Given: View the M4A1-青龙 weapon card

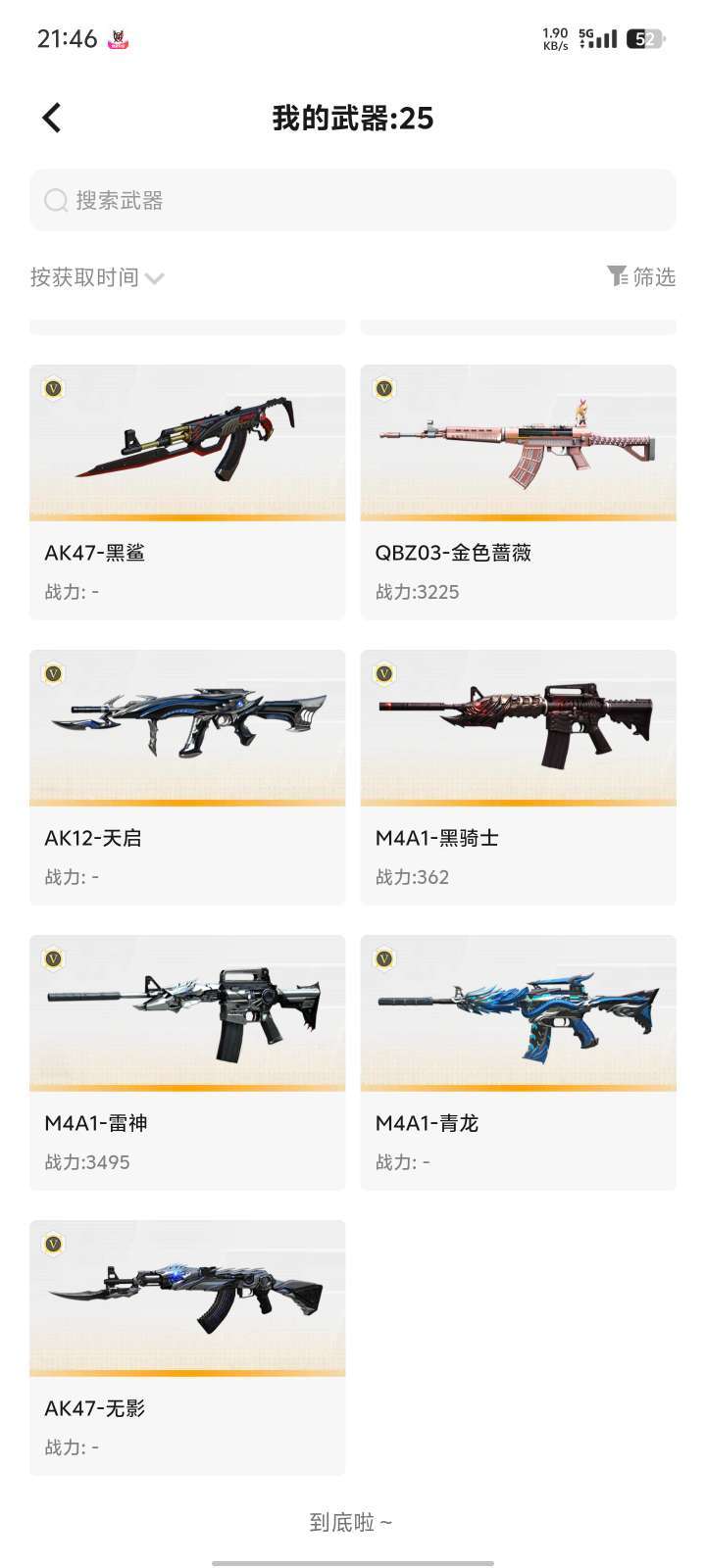Looking at the screenshot, I should (x=519, y=1062).
